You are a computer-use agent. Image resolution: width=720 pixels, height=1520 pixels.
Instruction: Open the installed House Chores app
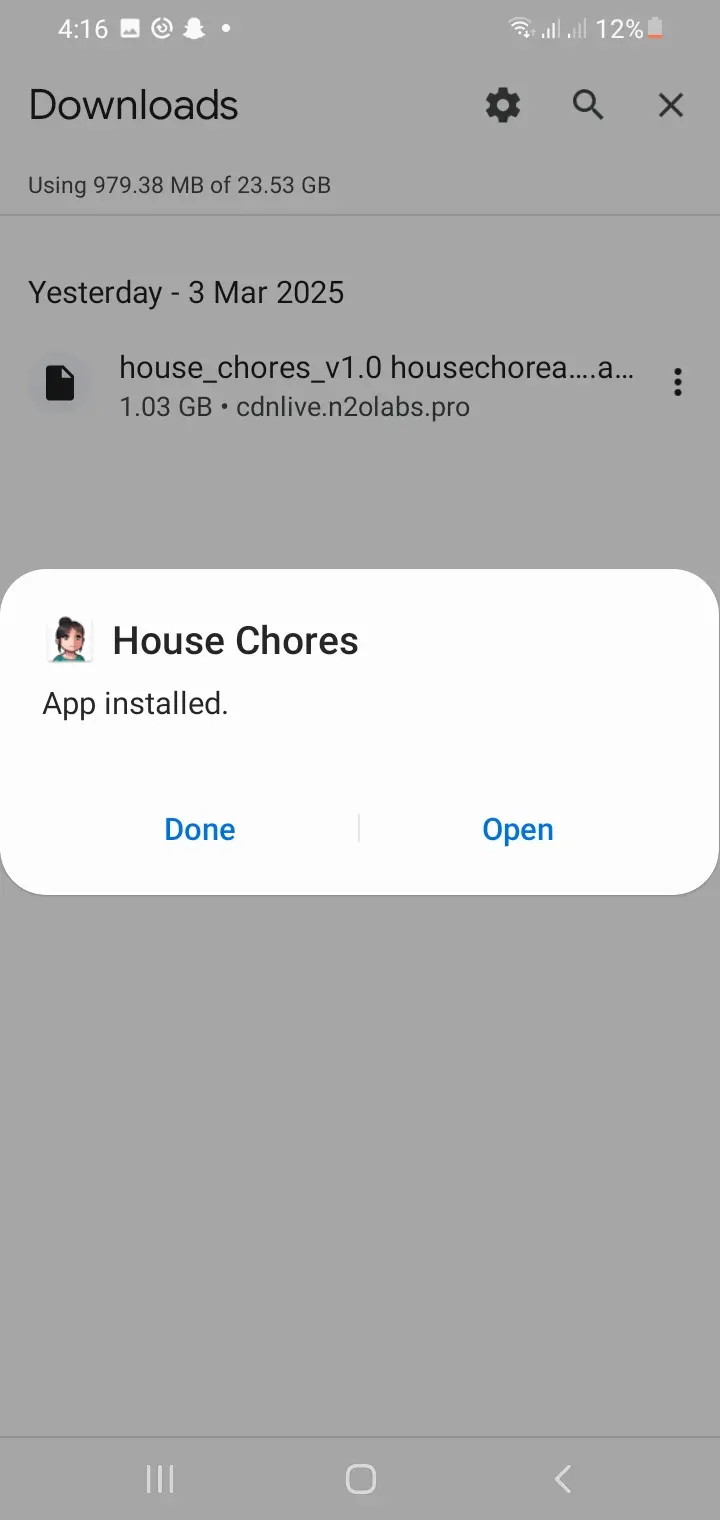pos(517,829)
